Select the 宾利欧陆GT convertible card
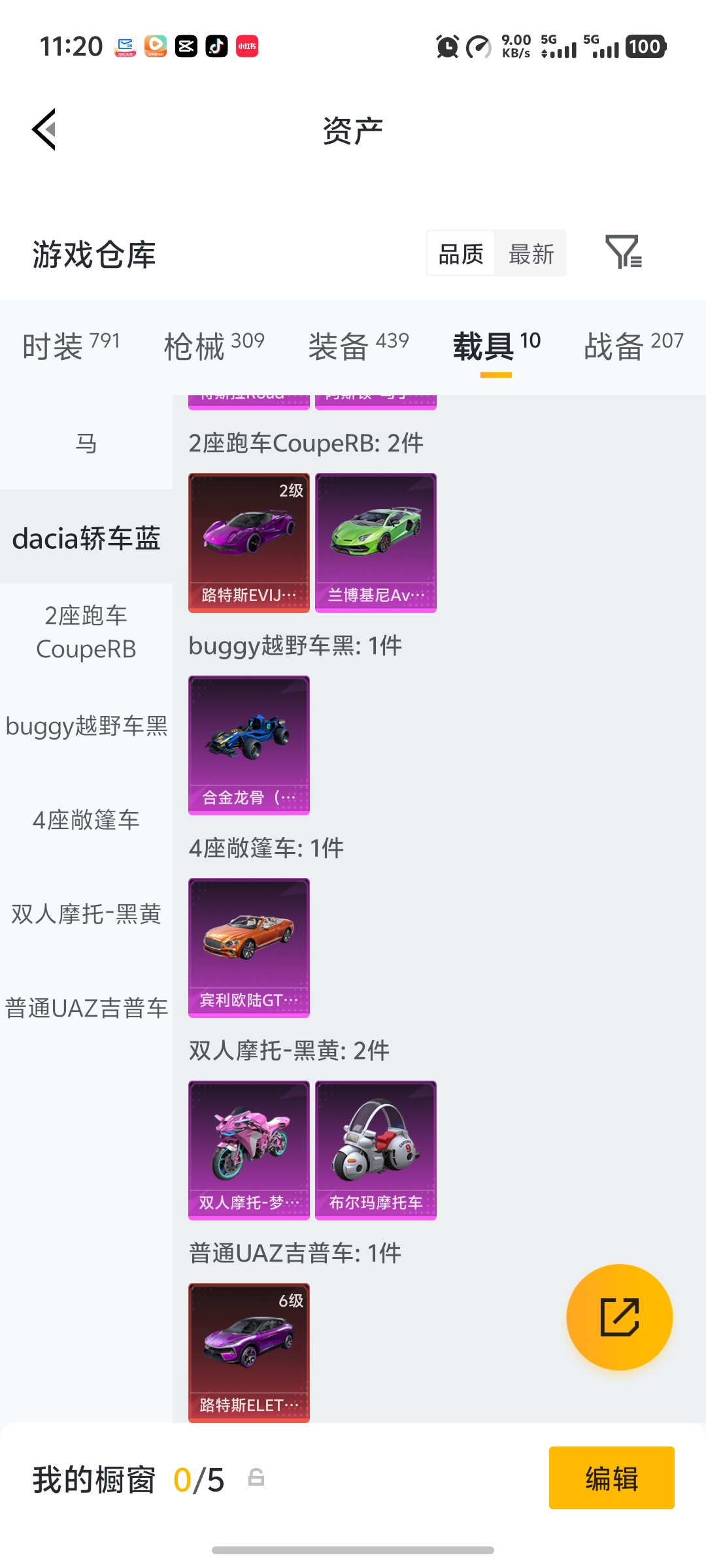The height and width of the screenshot is (1568, 706). pos(248,949)
